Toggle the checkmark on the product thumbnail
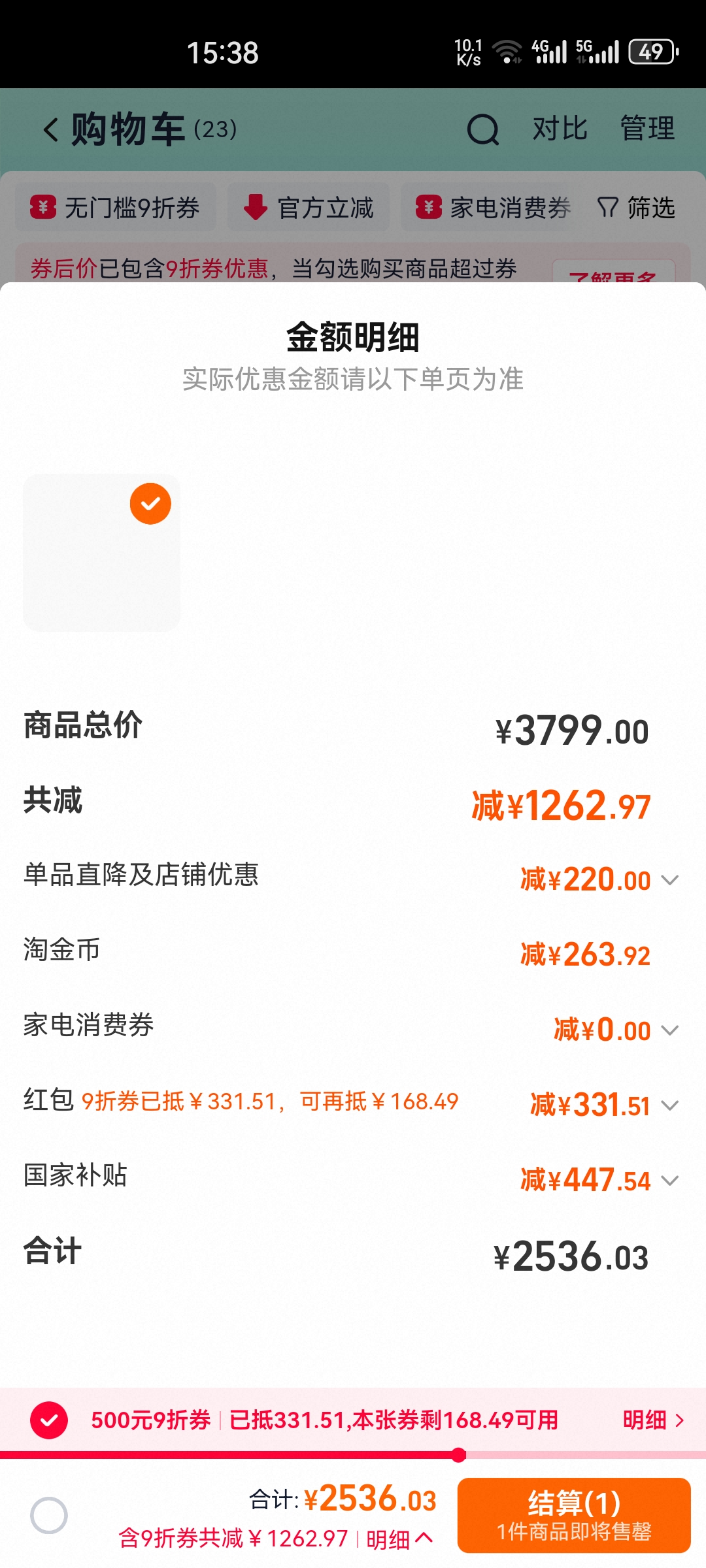The height and width of the screenshot is (1568, 706). coord(152,503)
